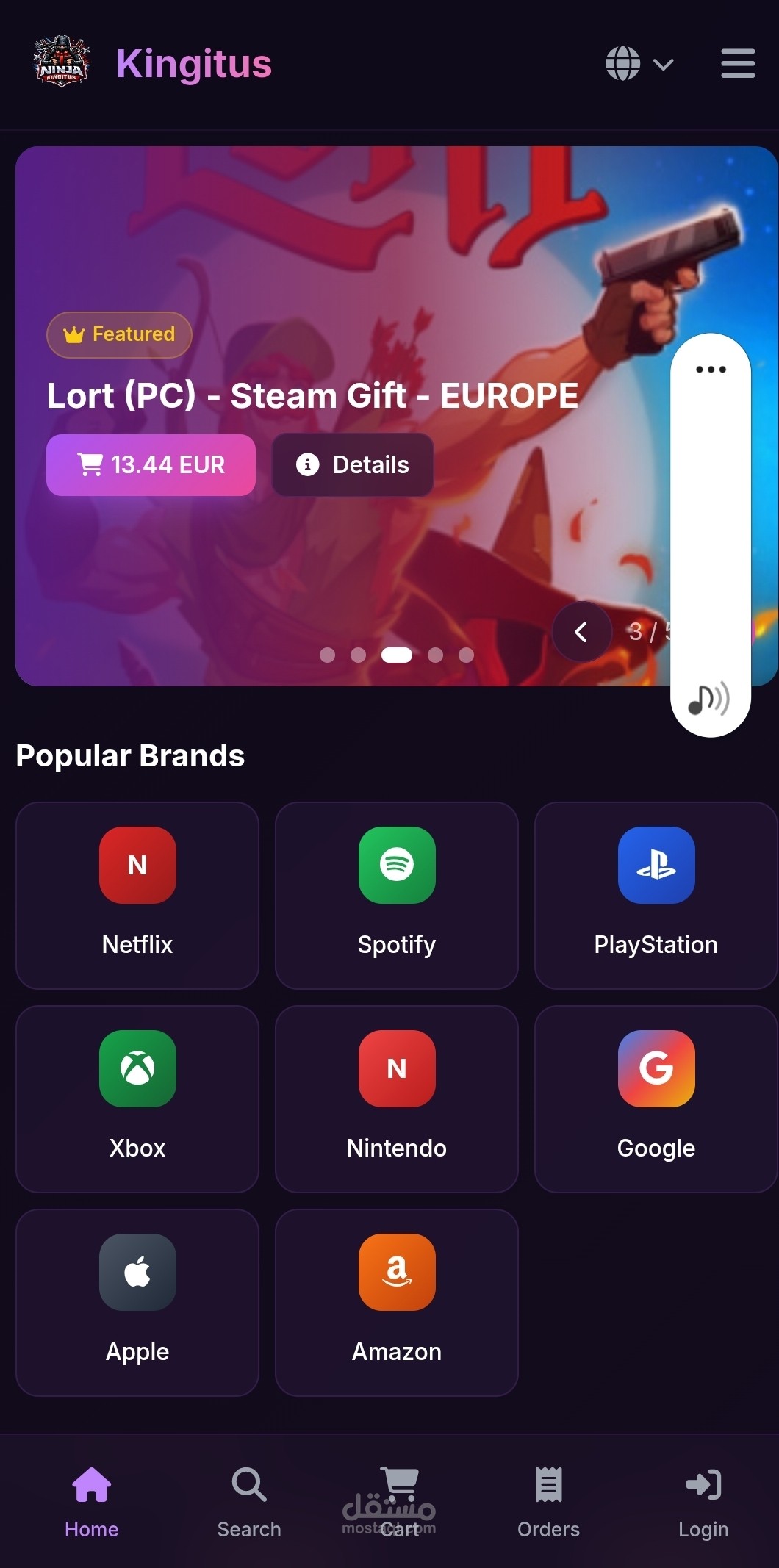Choose the Google brand card
779x1568 pixels.
656,1099
